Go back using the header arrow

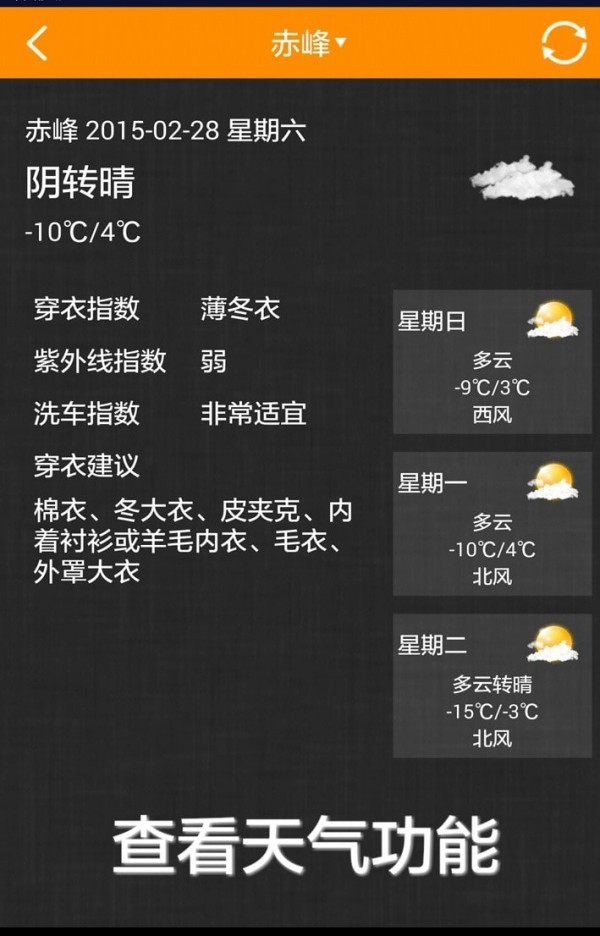pos(37,44)
